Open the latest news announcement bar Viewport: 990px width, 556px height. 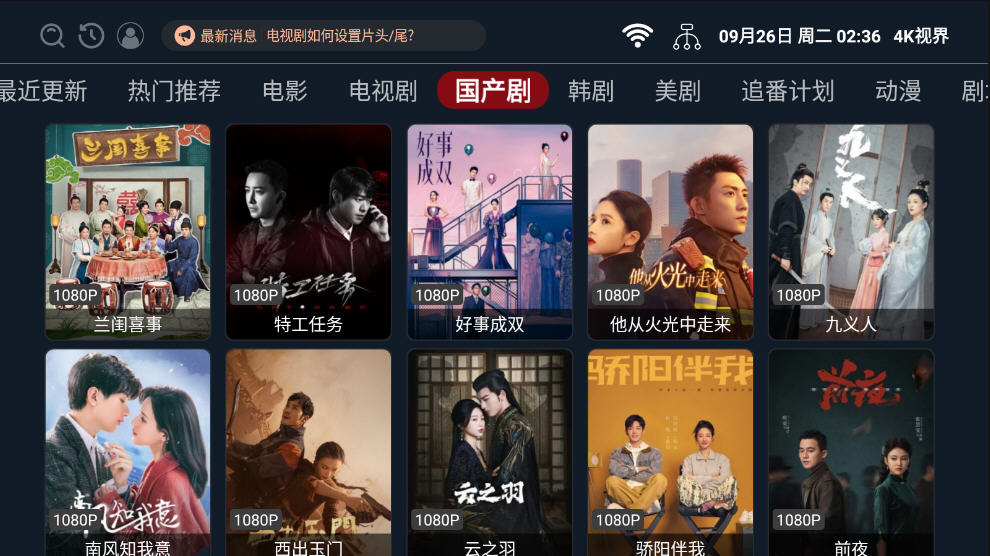323,36
